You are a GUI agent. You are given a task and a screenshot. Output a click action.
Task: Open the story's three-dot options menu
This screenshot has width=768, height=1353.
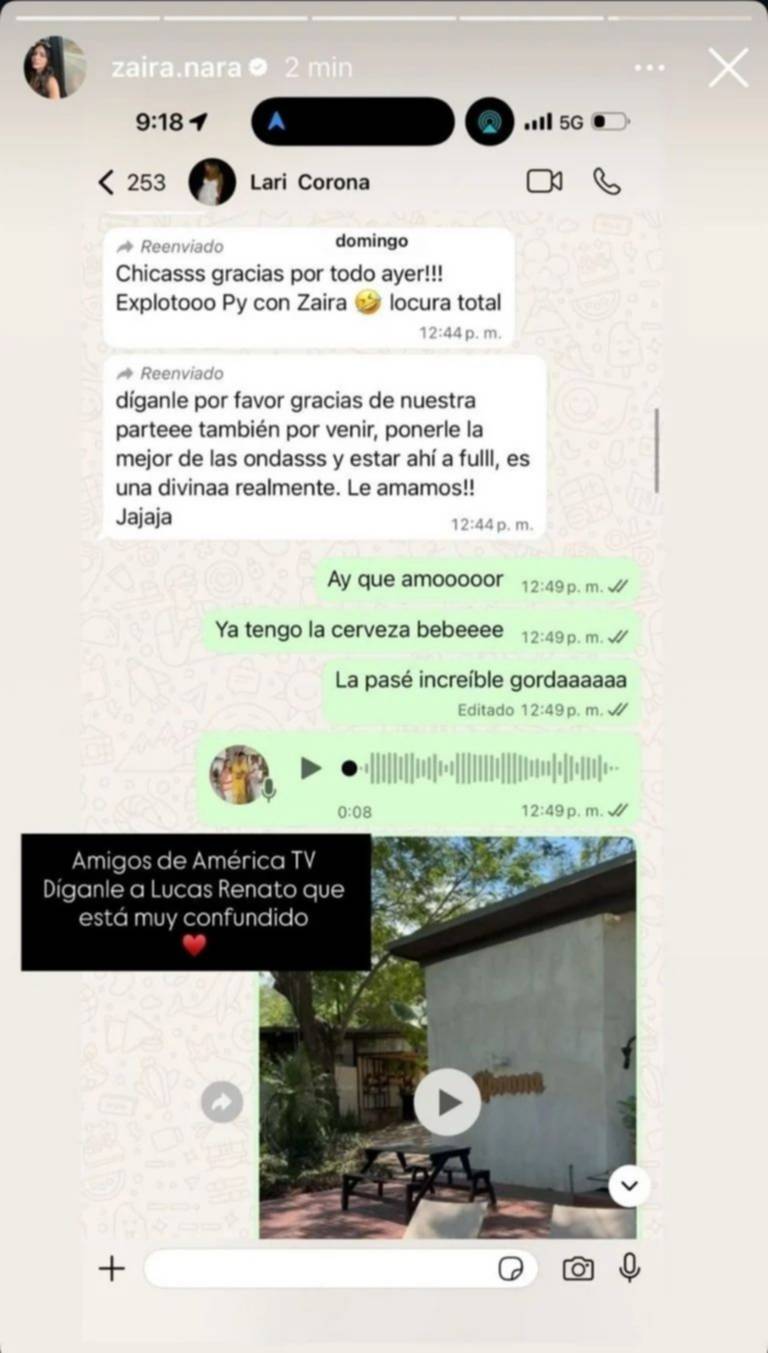tap(649, 68)
